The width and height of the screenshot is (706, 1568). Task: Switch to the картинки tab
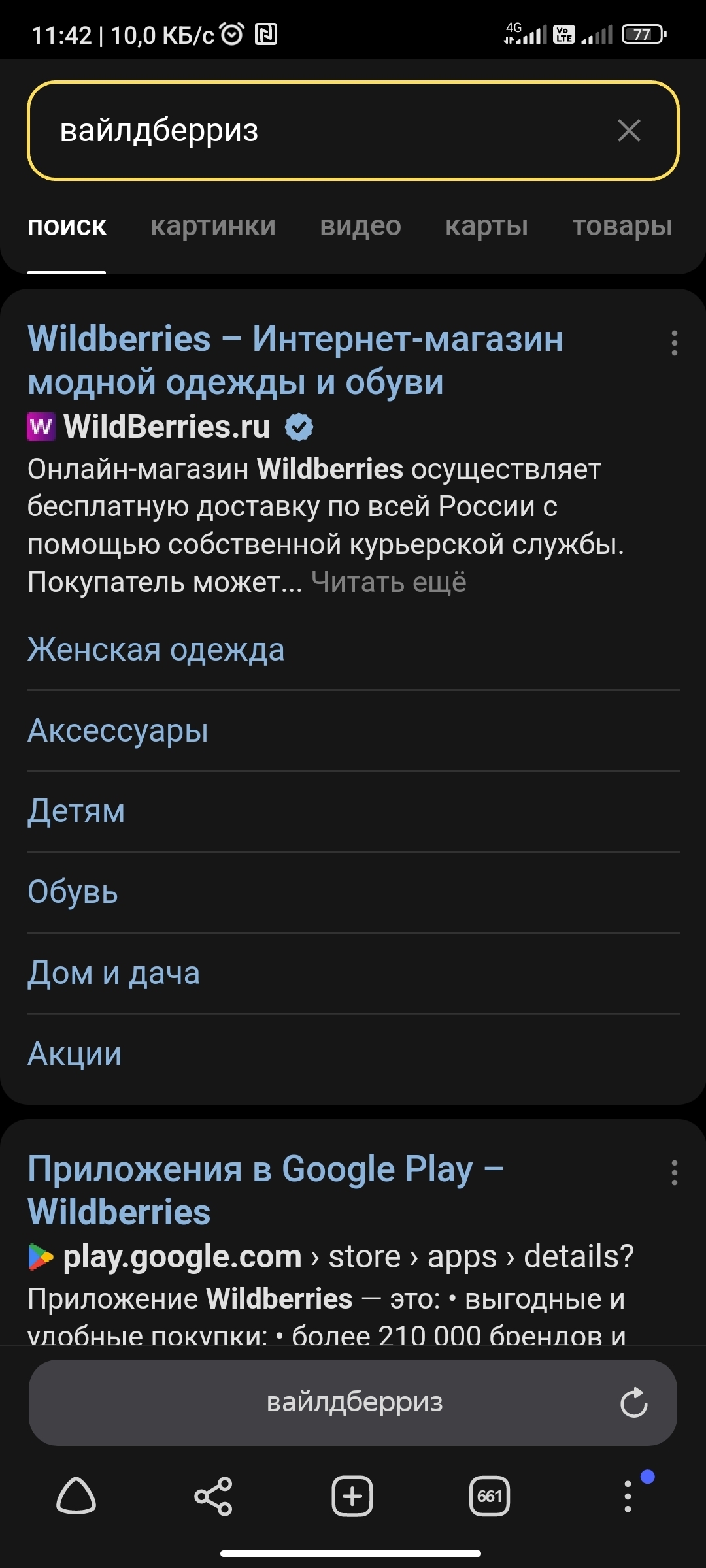tap(213, 226)
